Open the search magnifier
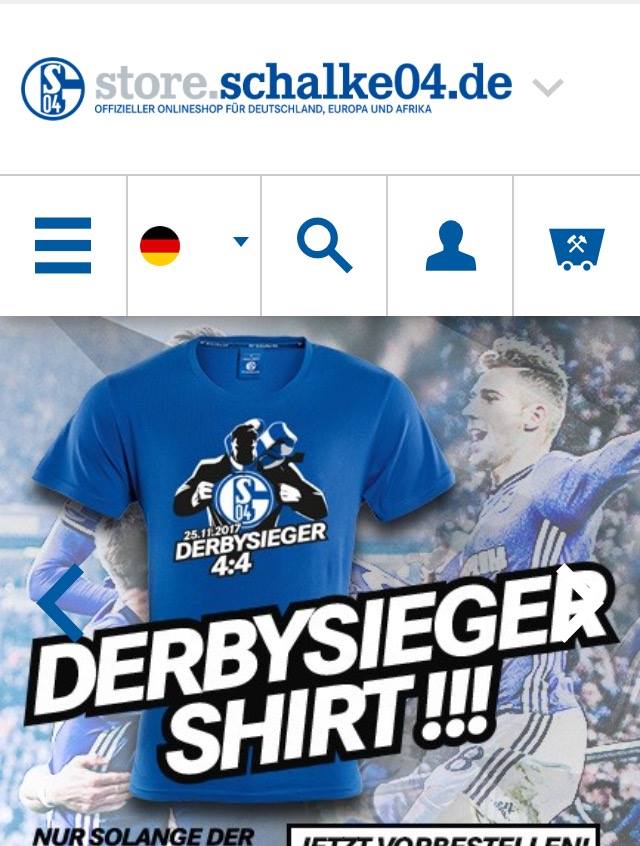 [324, 246]
